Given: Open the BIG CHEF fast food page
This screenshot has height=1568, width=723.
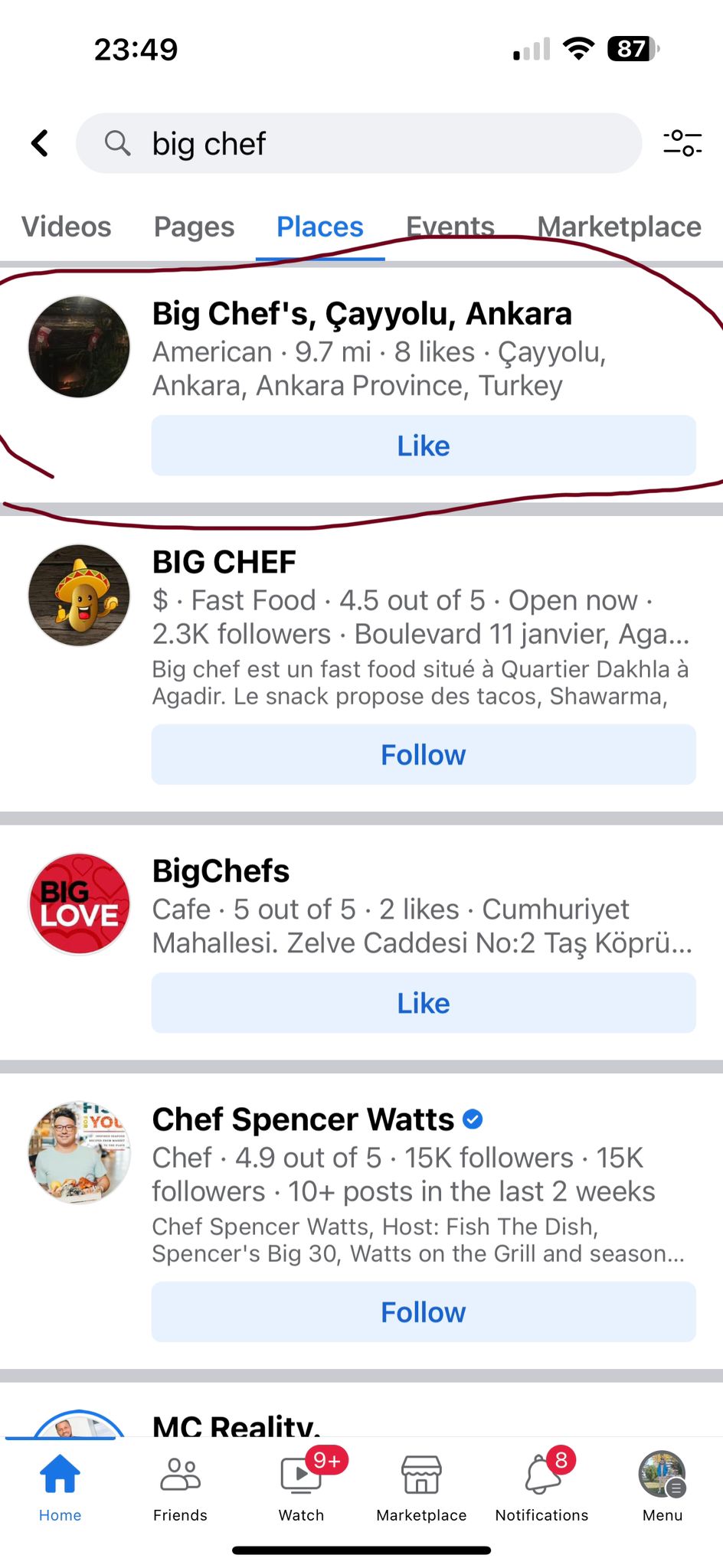Looking at the screenshot, I should point(224,562).
